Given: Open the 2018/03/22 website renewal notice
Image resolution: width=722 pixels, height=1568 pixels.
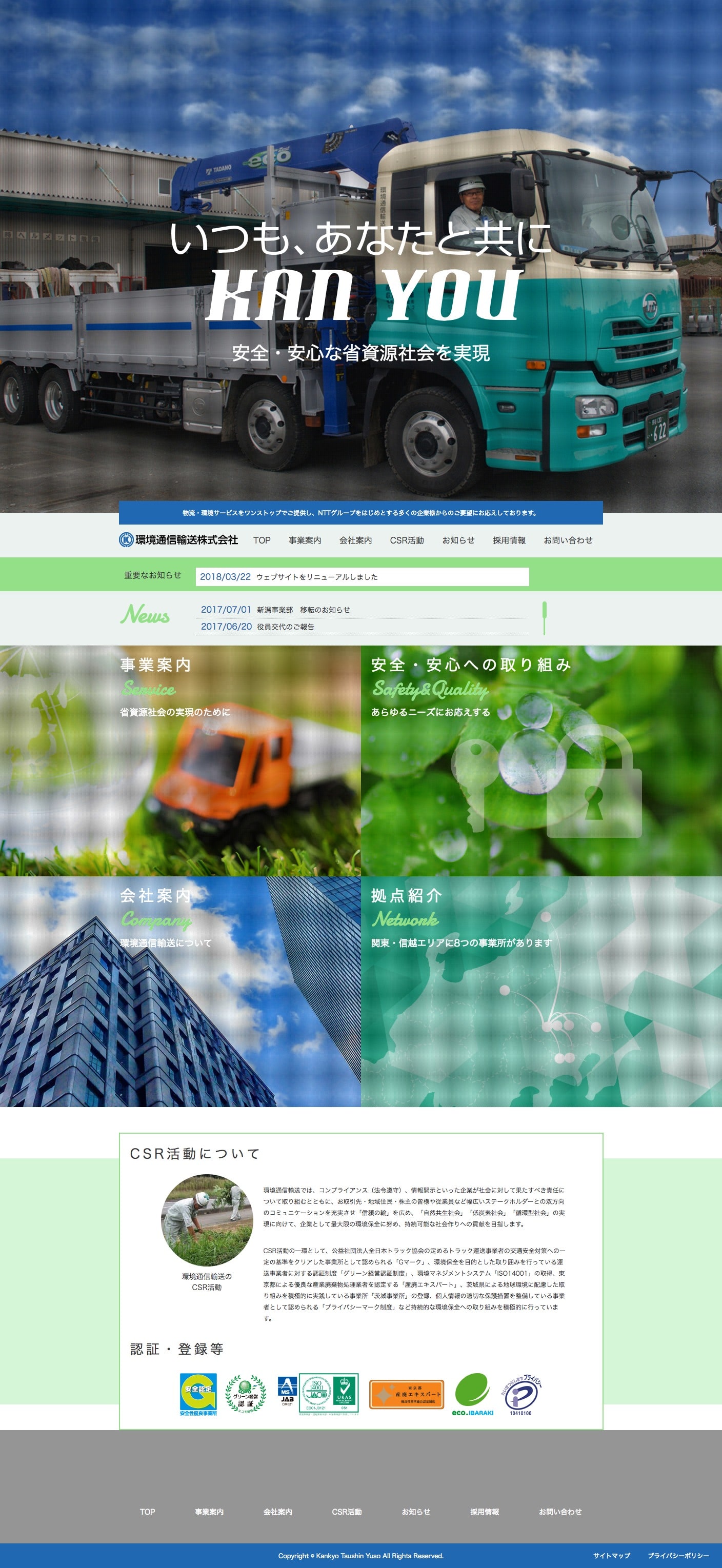Looking at the screenshot, I should tap(362, 576).
